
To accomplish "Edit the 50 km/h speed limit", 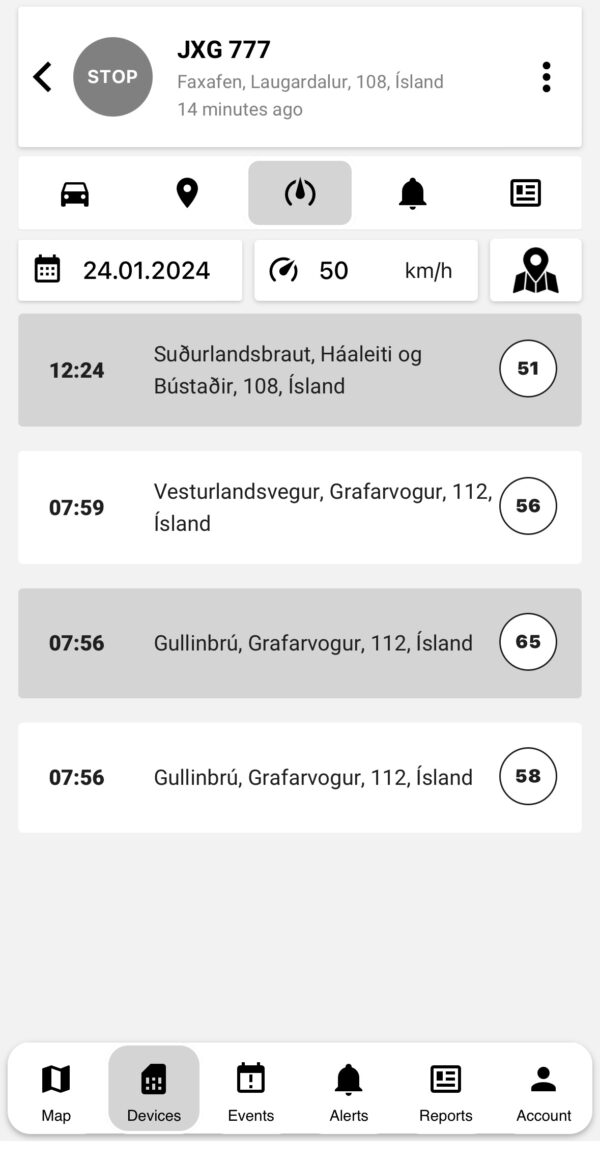I will pos(366,270).
